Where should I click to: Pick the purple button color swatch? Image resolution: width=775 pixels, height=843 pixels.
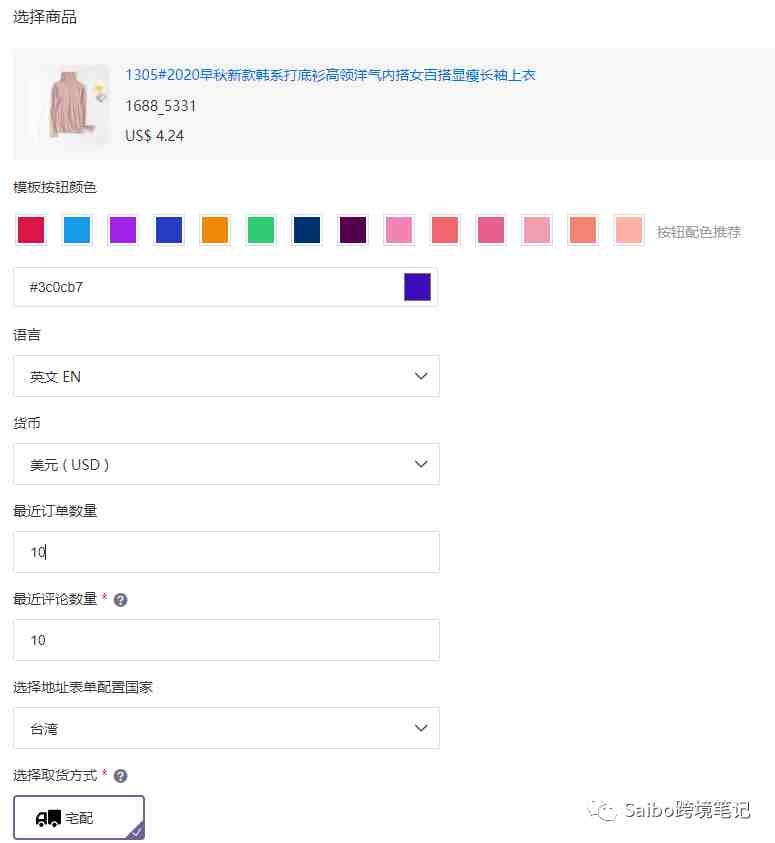pos(123,230)
